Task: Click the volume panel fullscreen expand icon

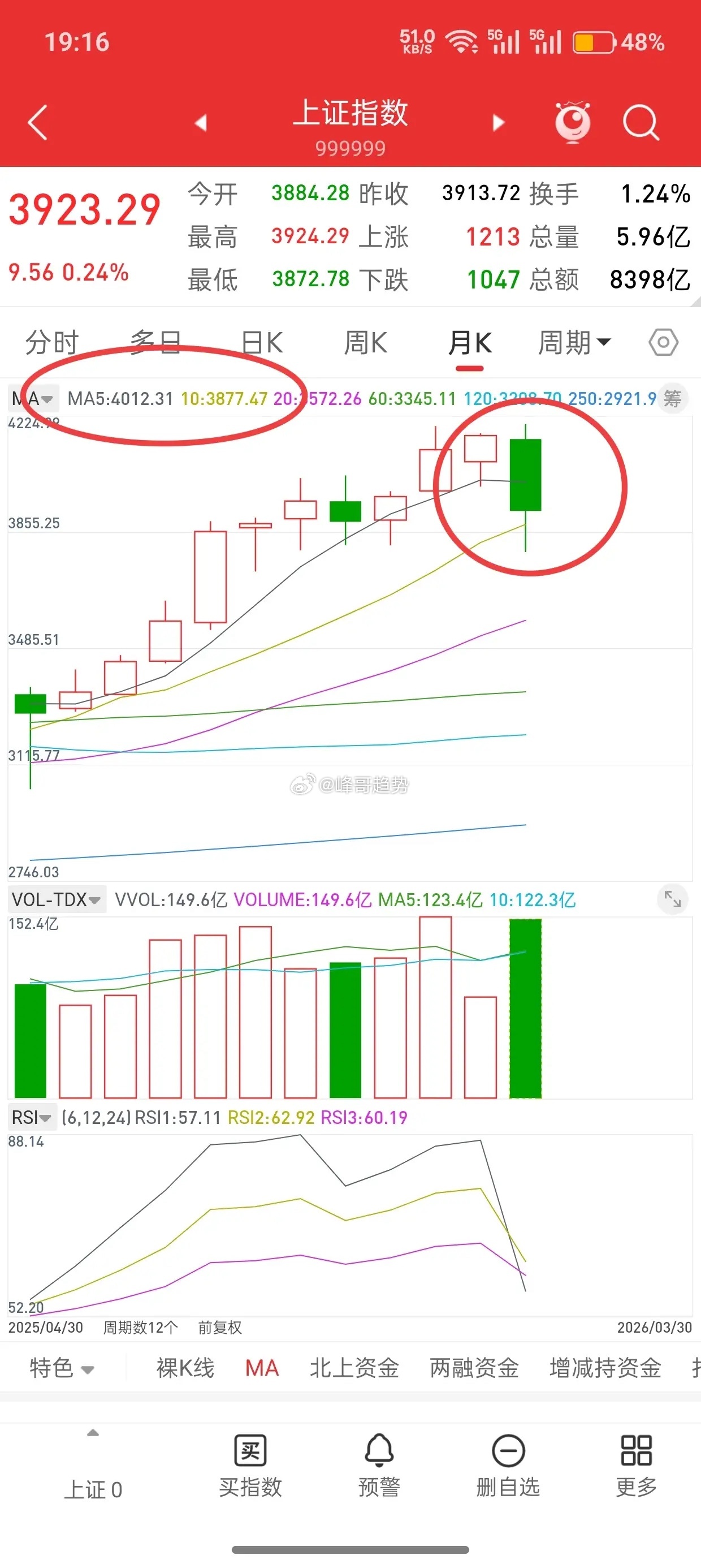Action: [672, 899]
